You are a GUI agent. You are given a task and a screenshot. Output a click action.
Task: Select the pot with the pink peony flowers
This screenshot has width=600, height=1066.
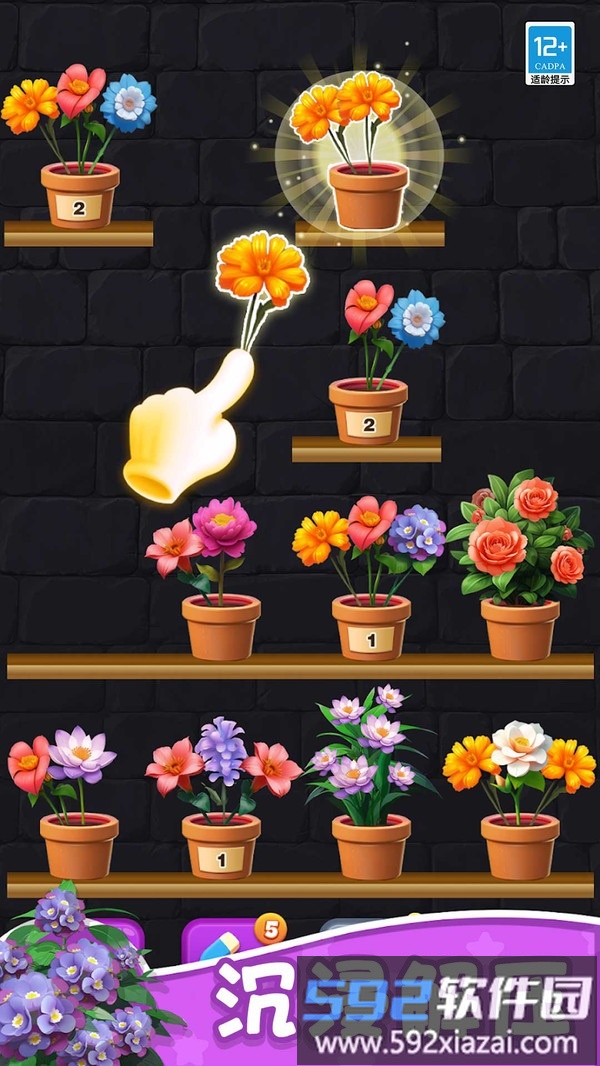click(221, 625)
